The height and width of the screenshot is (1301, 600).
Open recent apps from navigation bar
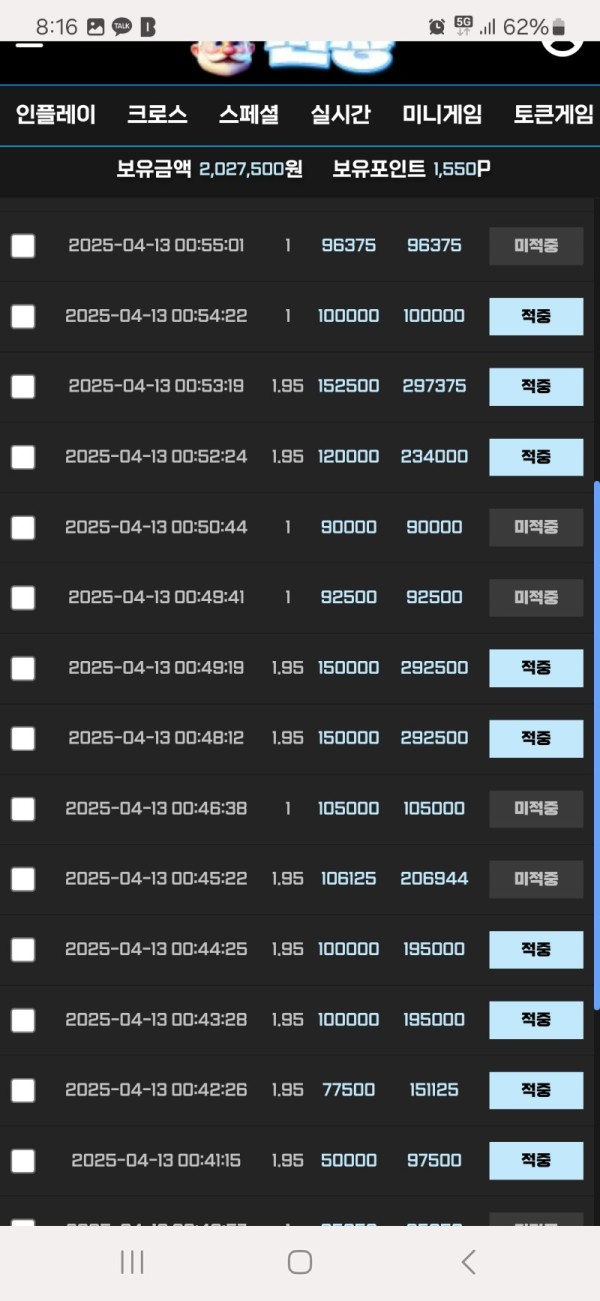pyautogui.click(x=132, y=1262)
